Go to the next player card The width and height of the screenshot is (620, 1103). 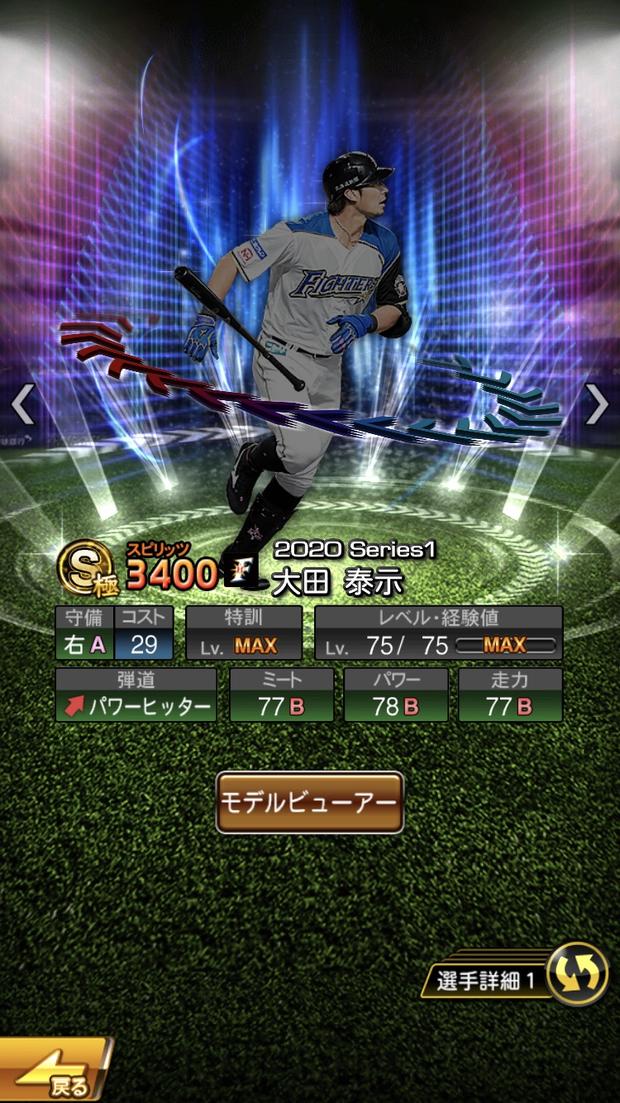(x=596, y=404)
